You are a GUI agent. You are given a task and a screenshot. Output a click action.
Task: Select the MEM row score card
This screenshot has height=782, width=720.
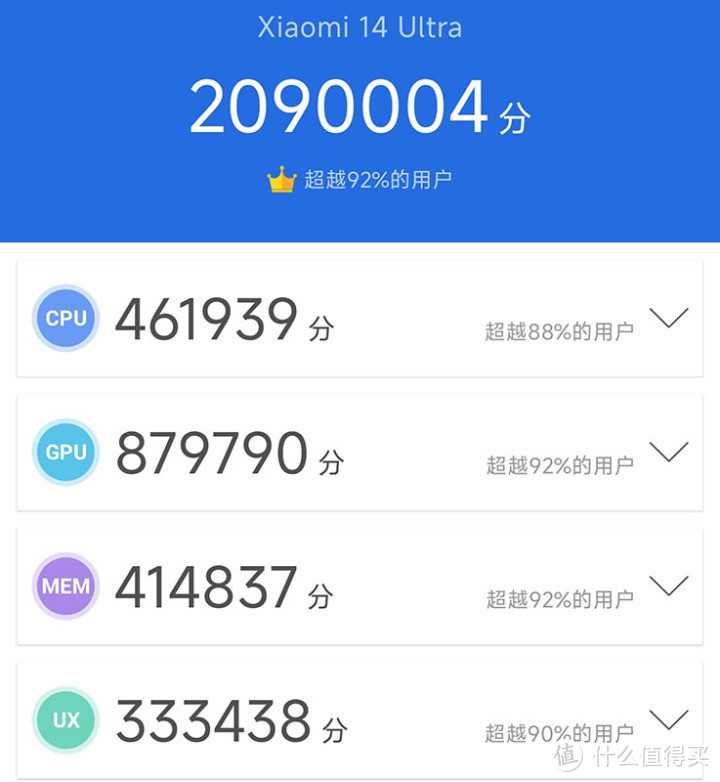(360, 587)
